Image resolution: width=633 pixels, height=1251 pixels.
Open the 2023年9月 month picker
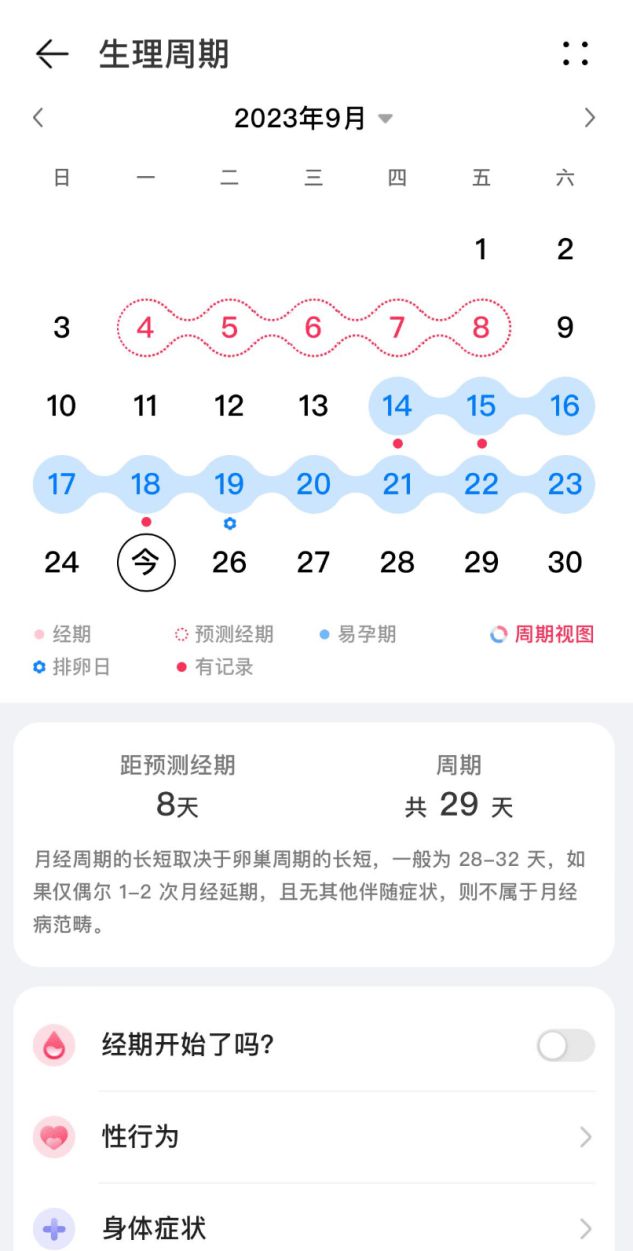(313, 118)
